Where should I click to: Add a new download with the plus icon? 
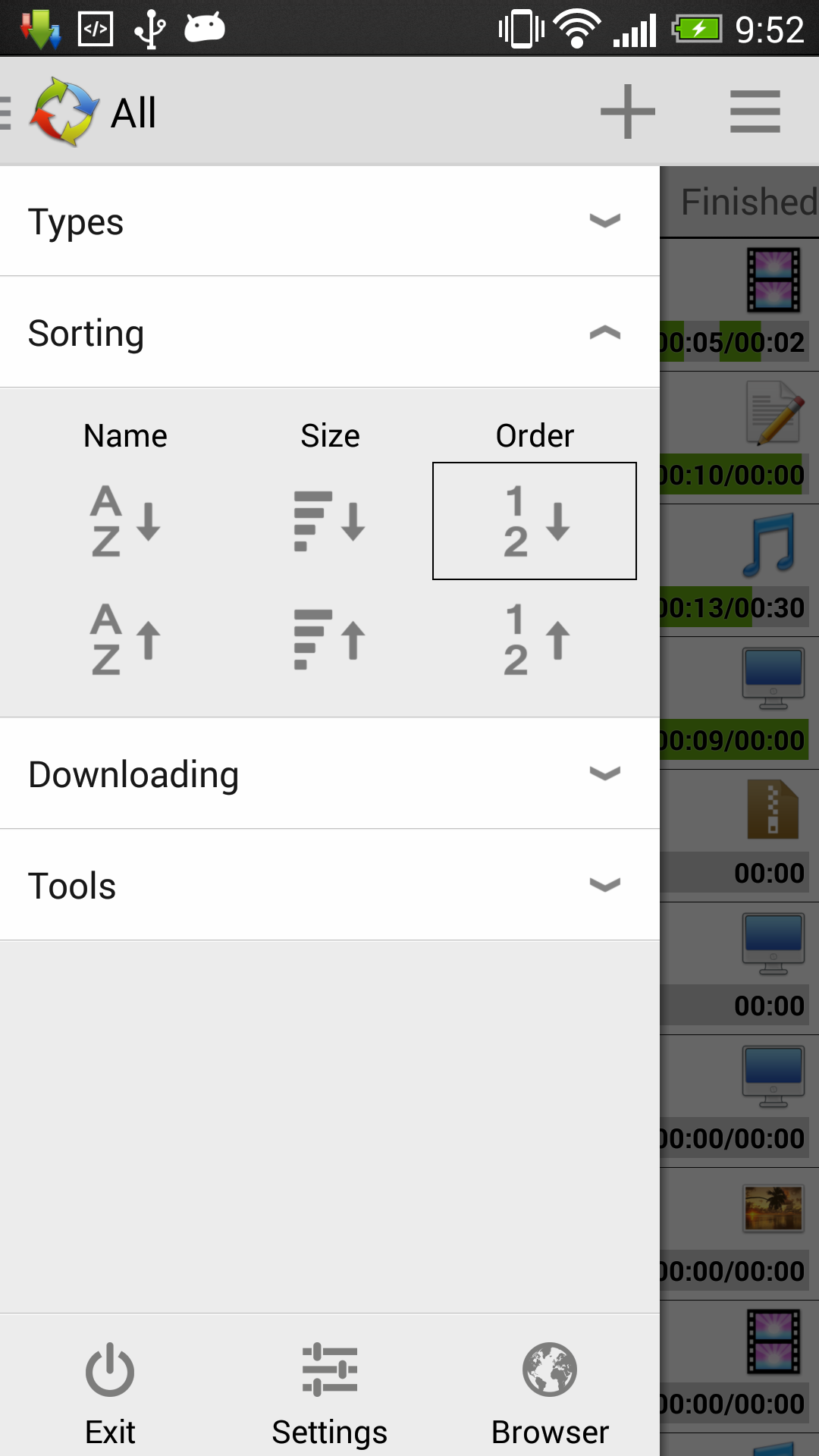point(626,111)
